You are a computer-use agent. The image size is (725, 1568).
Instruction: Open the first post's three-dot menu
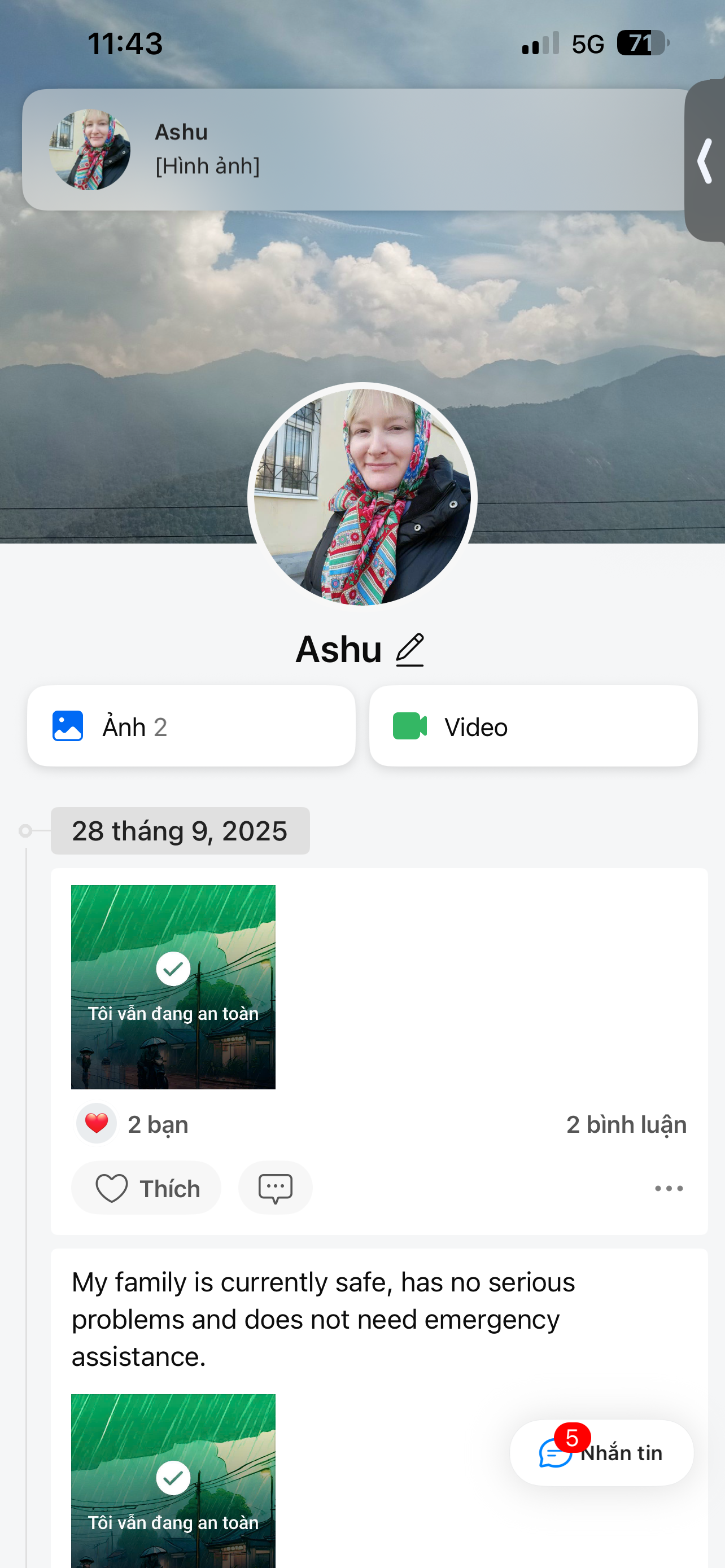(x=669, y=1188)
